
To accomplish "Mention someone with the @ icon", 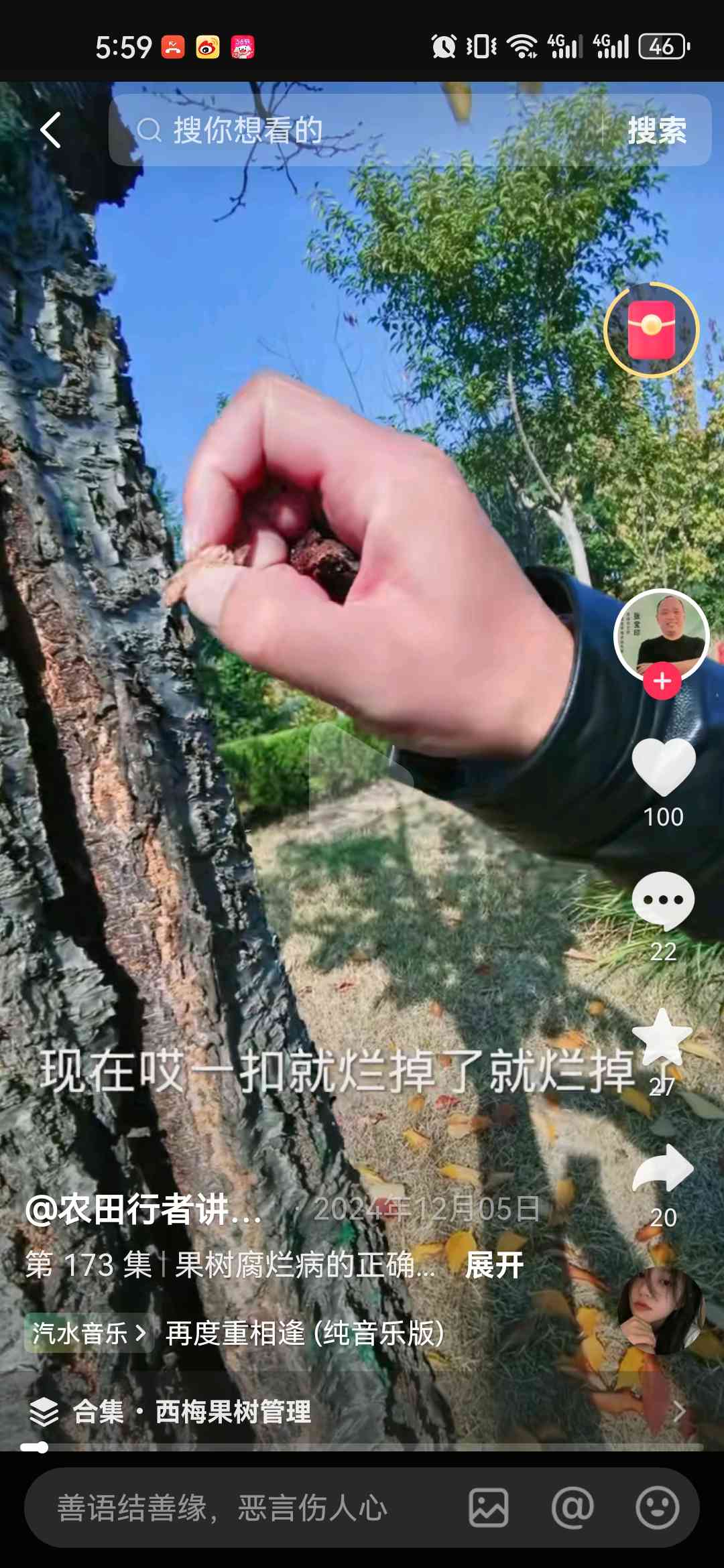I will pos(572,1508).
